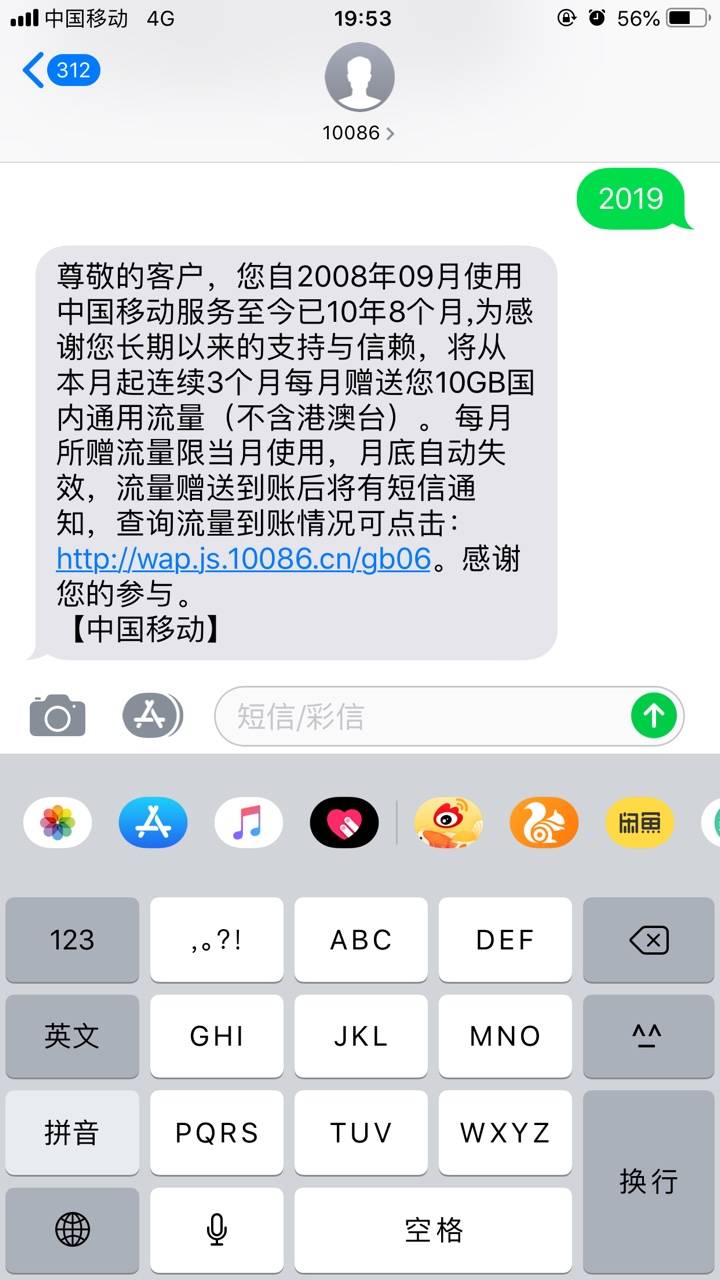
Task: Switch keyboard to 英文 input
Action: point(72,1036)
